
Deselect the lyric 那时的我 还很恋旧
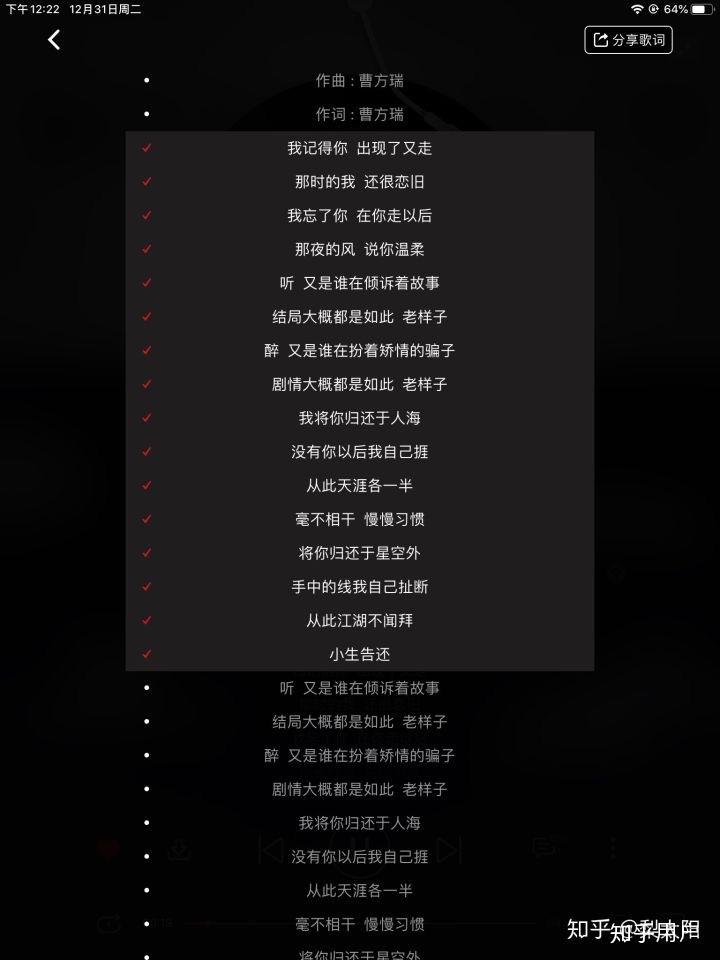coord(360,182)
